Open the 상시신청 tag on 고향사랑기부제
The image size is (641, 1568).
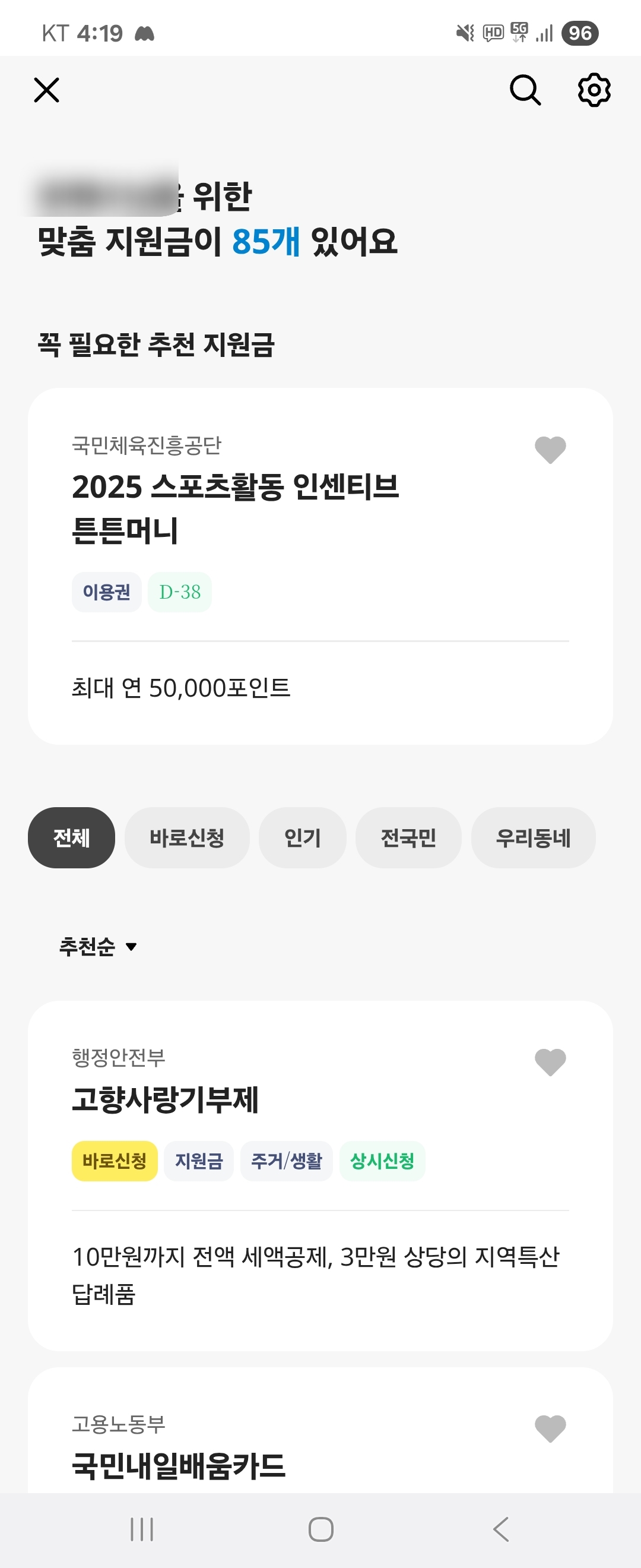383,1161
